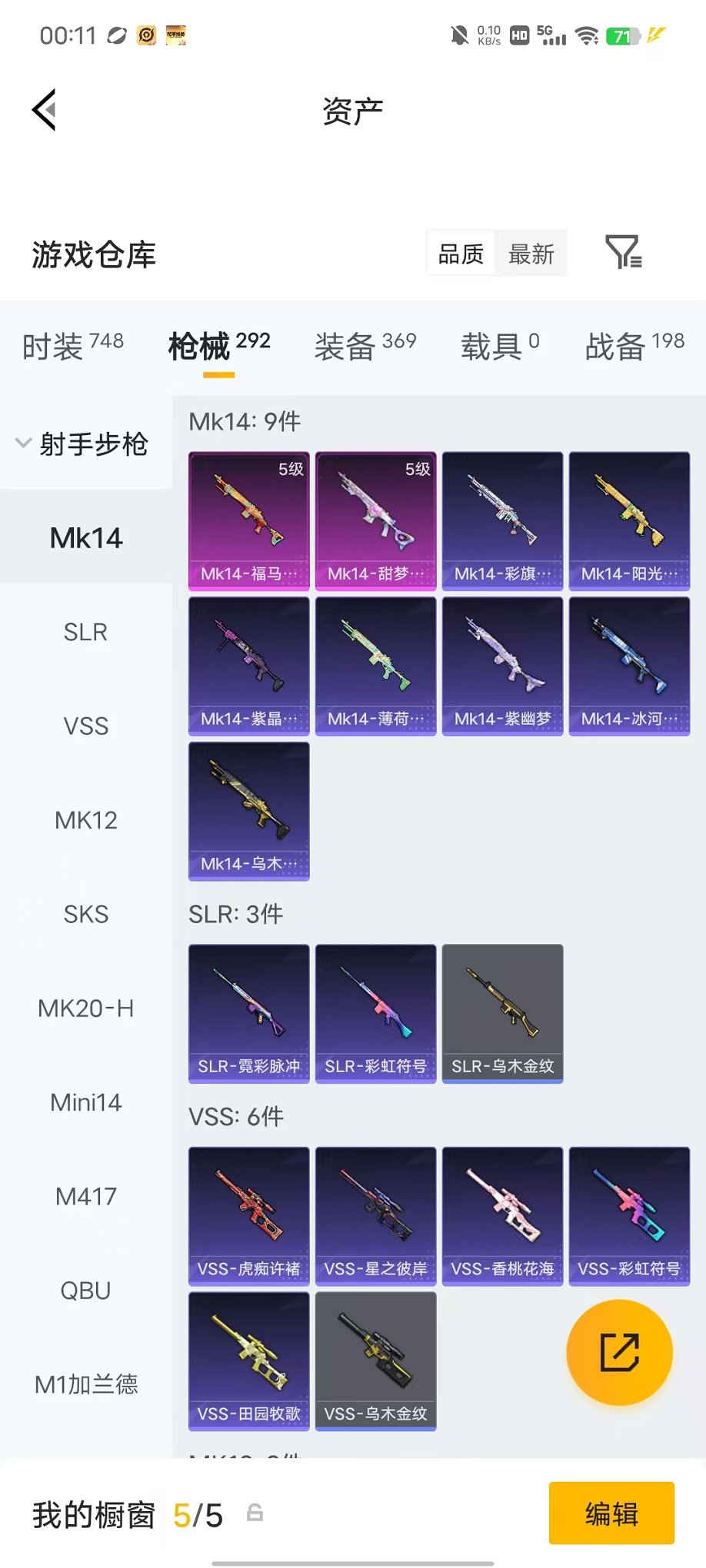Switch to the 战备 tab
This screenshot has height=1568, width=706.
click(634, 346)
